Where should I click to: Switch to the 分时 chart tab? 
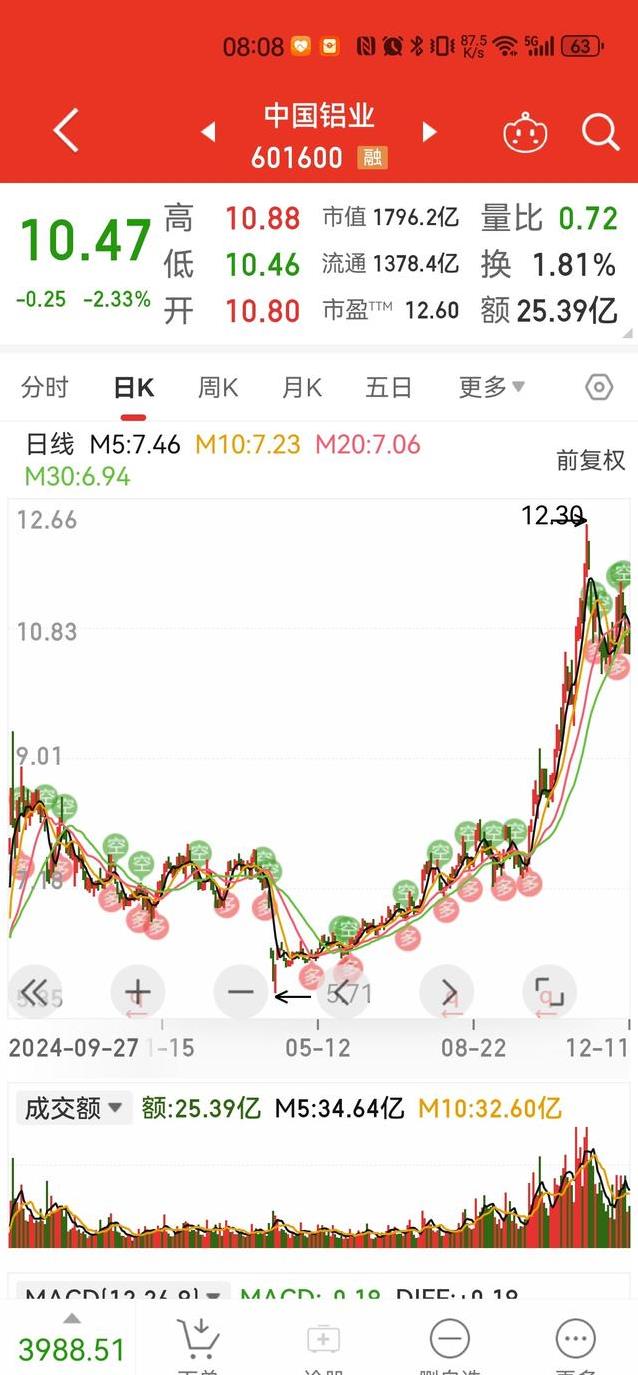click(45, 388)
